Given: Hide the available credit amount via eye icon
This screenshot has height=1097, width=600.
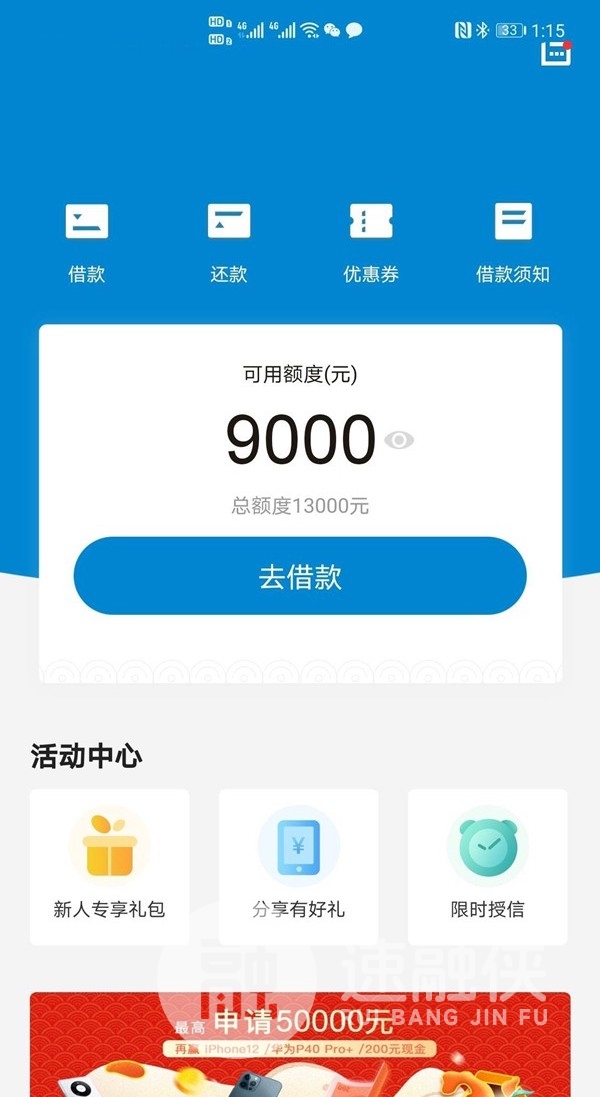Looking at the screenshot, I should point(399,440).
